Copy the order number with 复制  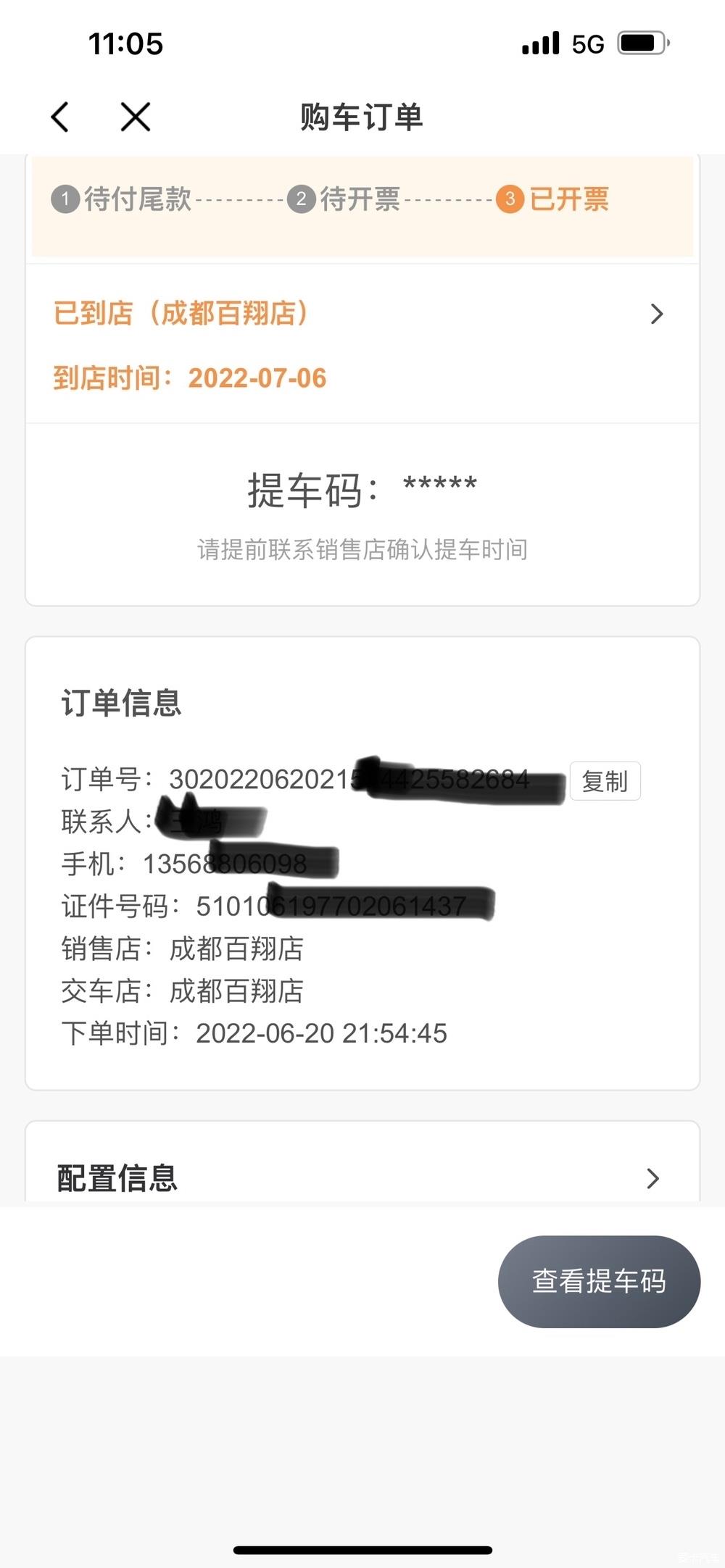605,781
